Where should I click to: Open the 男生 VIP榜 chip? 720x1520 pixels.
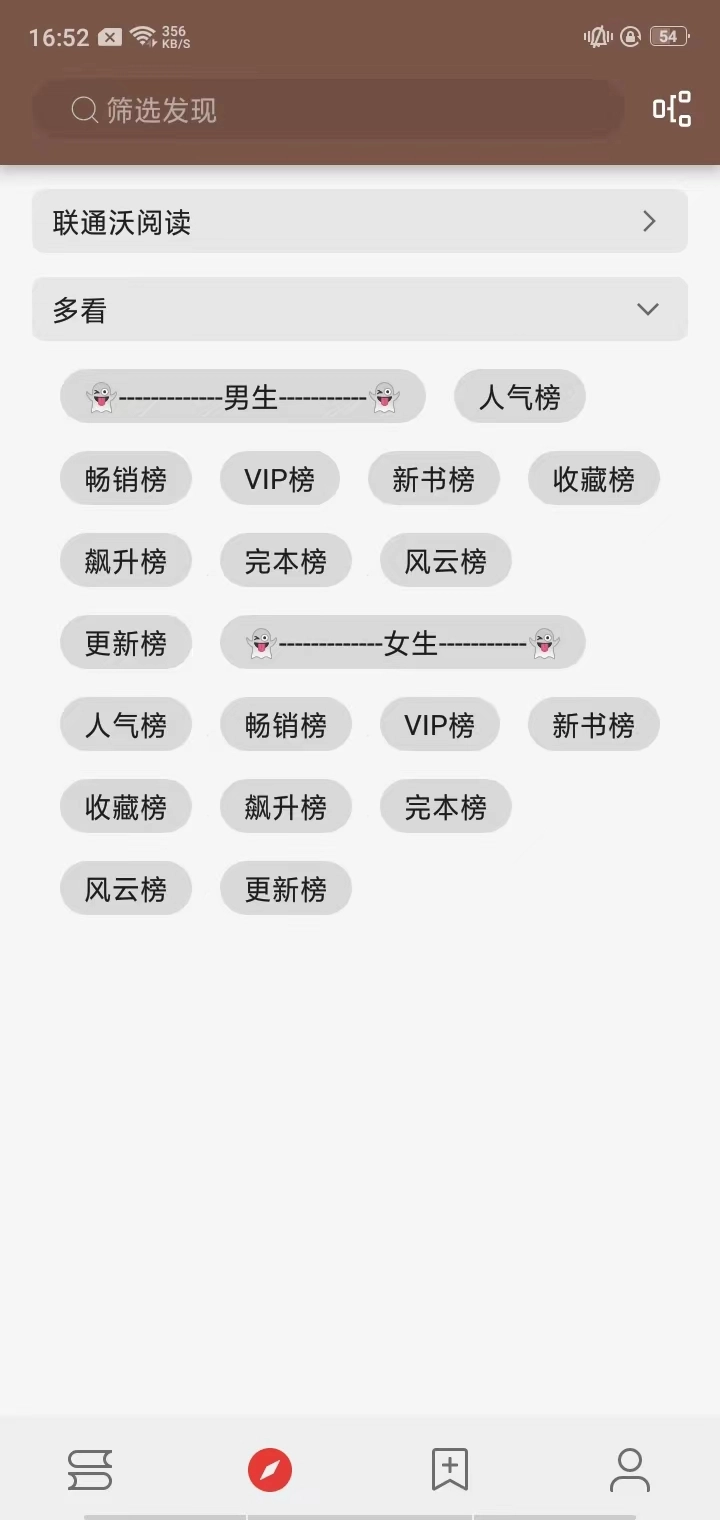coord(279,479)
